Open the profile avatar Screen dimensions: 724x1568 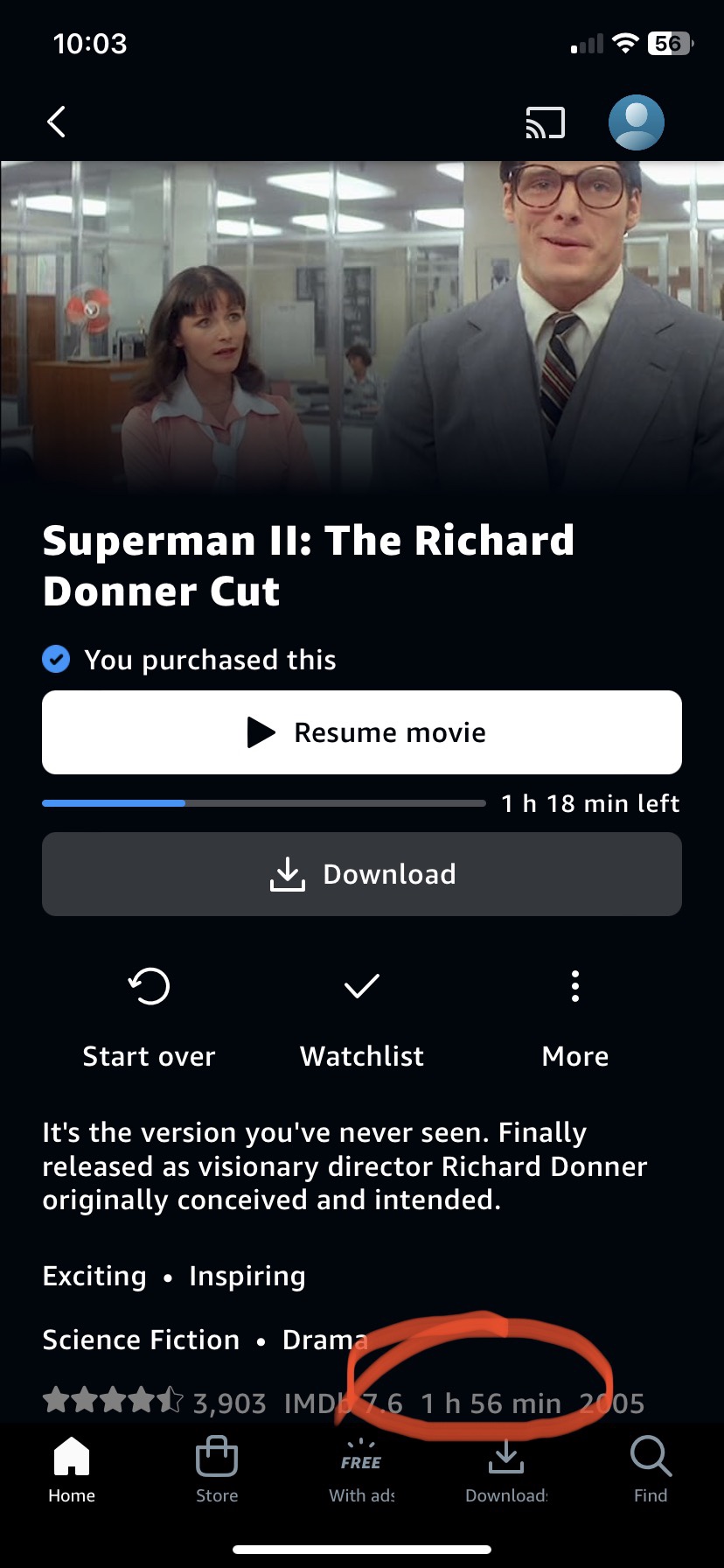point(636,122)
